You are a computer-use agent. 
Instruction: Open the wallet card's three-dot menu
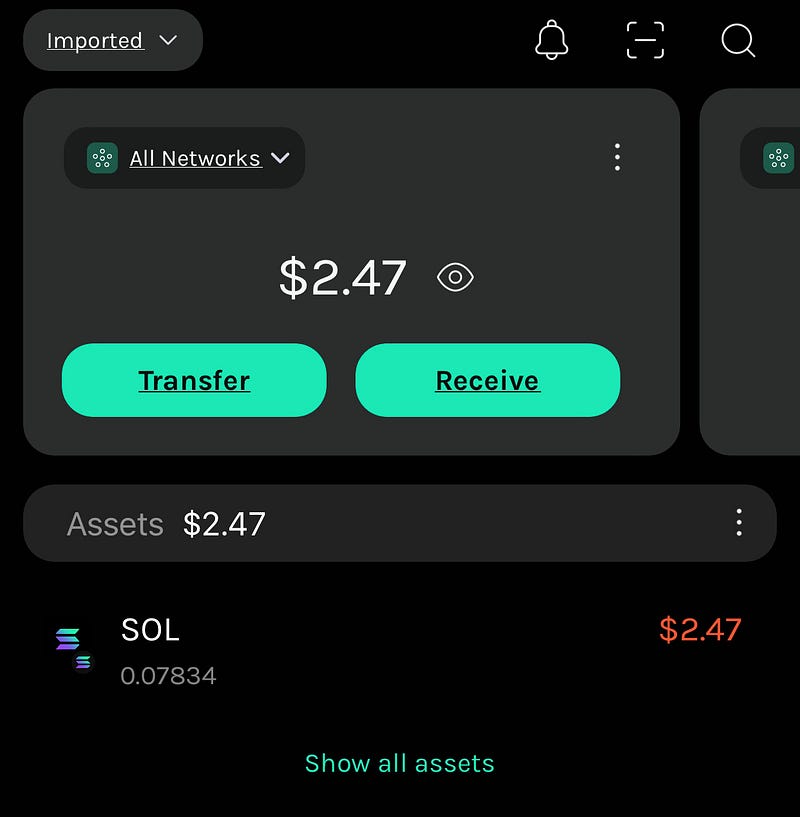coord(617,157)
